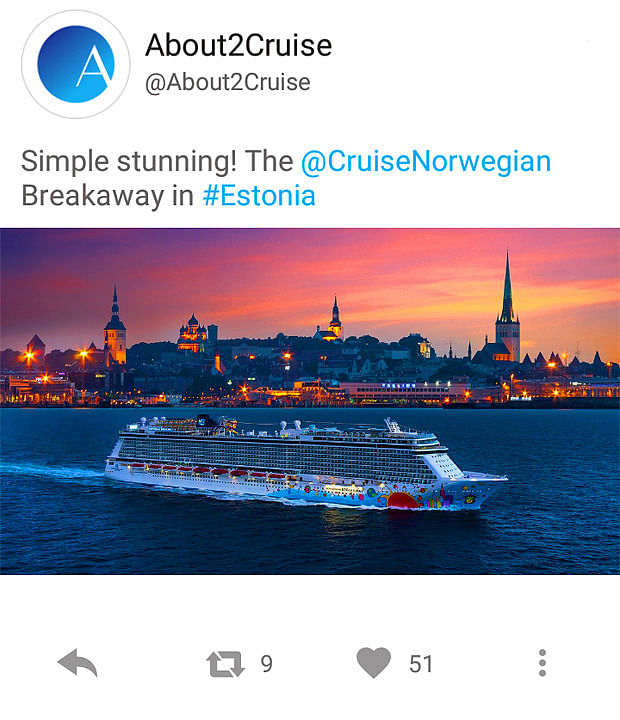
Task: Open the #Estonia hashtag
Action: pos(258,195)
